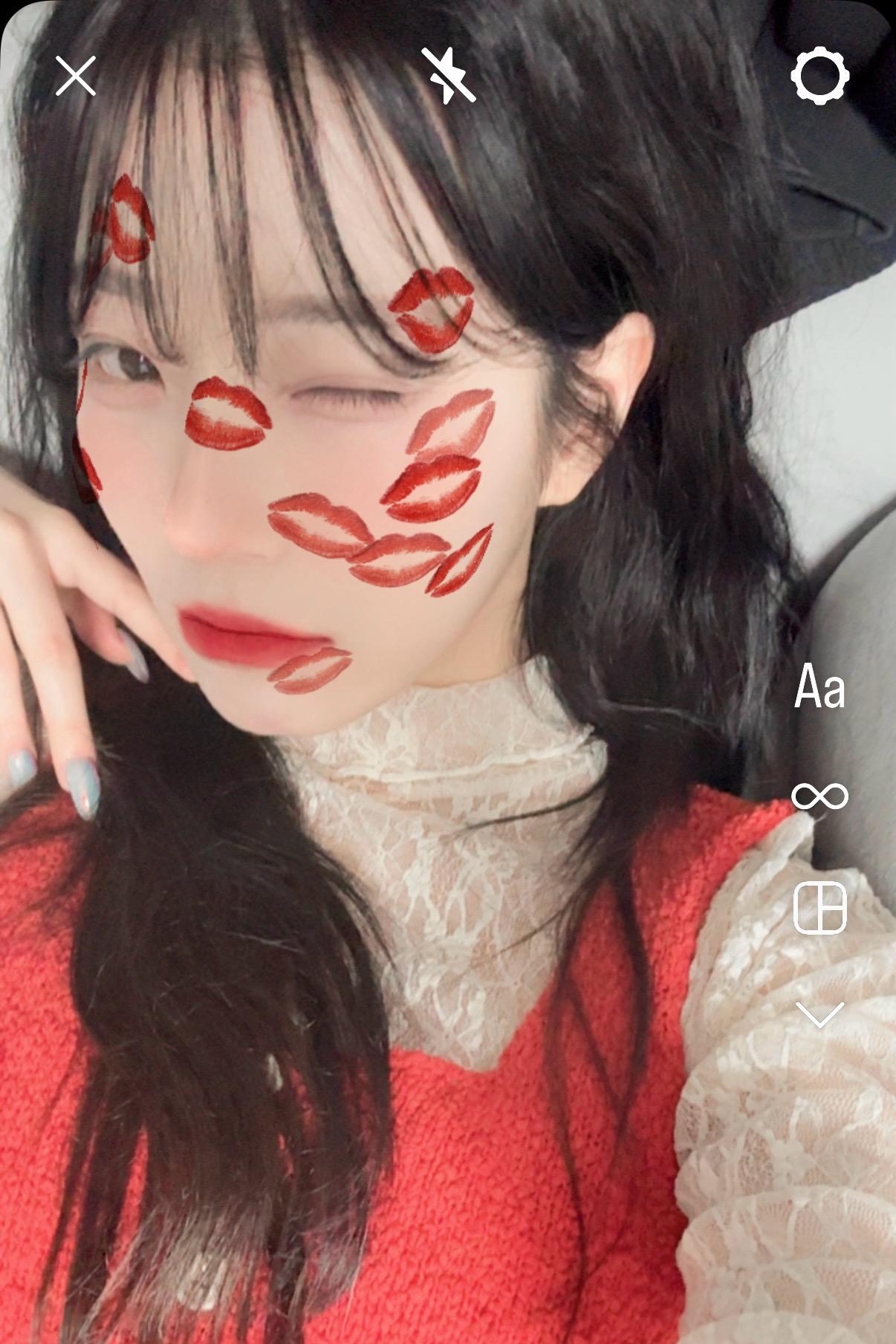Expand more camera tools chevron
Screen dimensions: 896x1344
click(819, 1014)
